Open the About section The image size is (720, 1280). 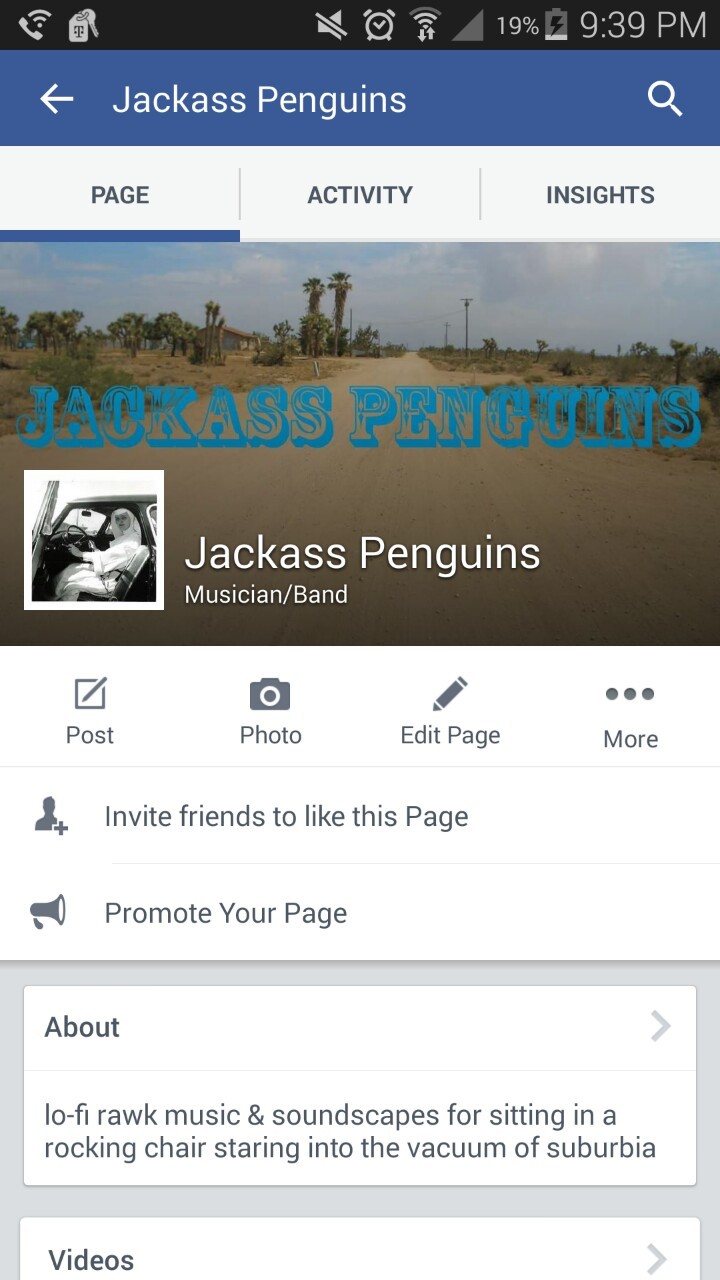point(360,1027)
